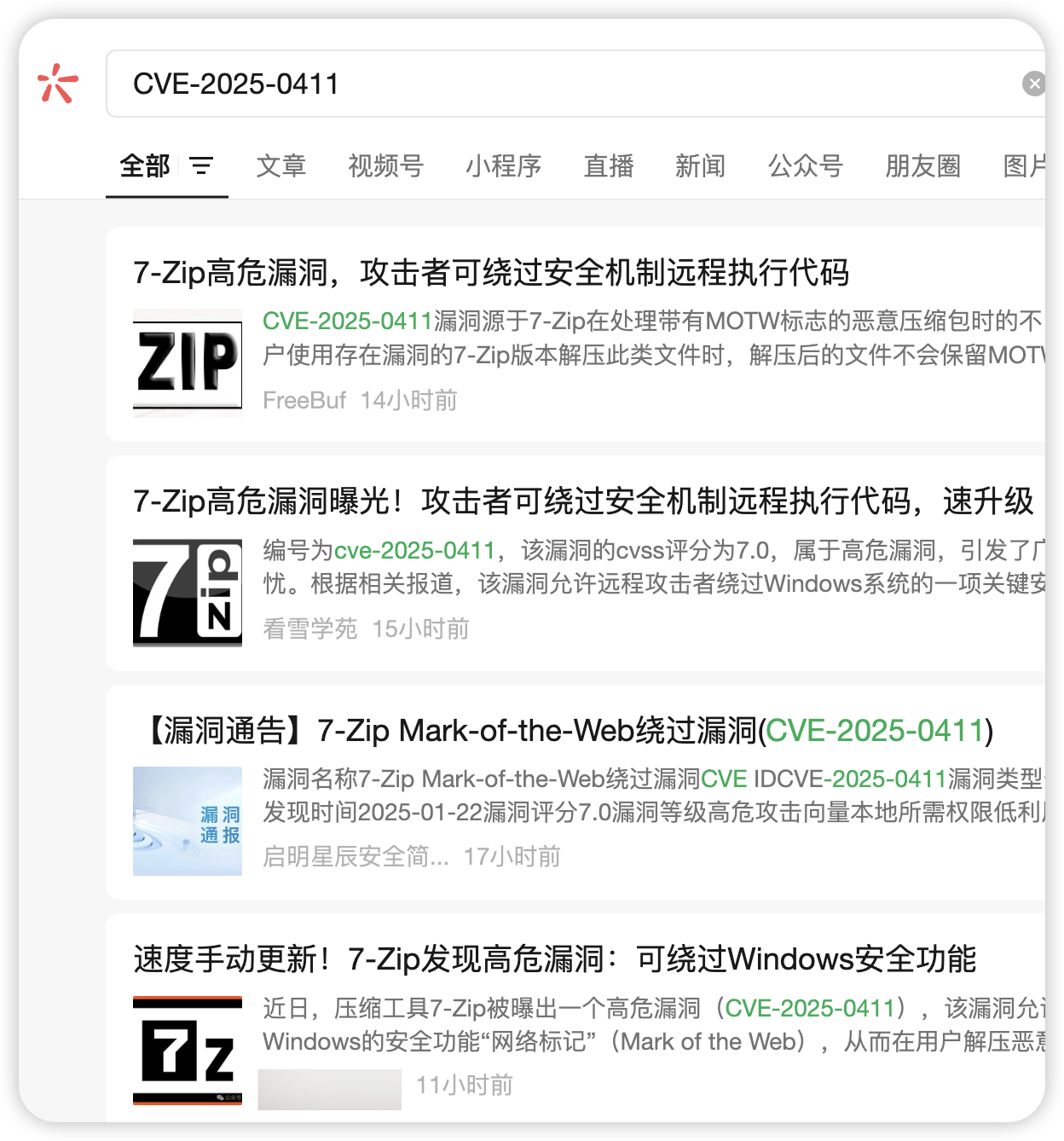
Task: Open the 小程序 tab
Action: pyautogui.click(x=503, y=167)
